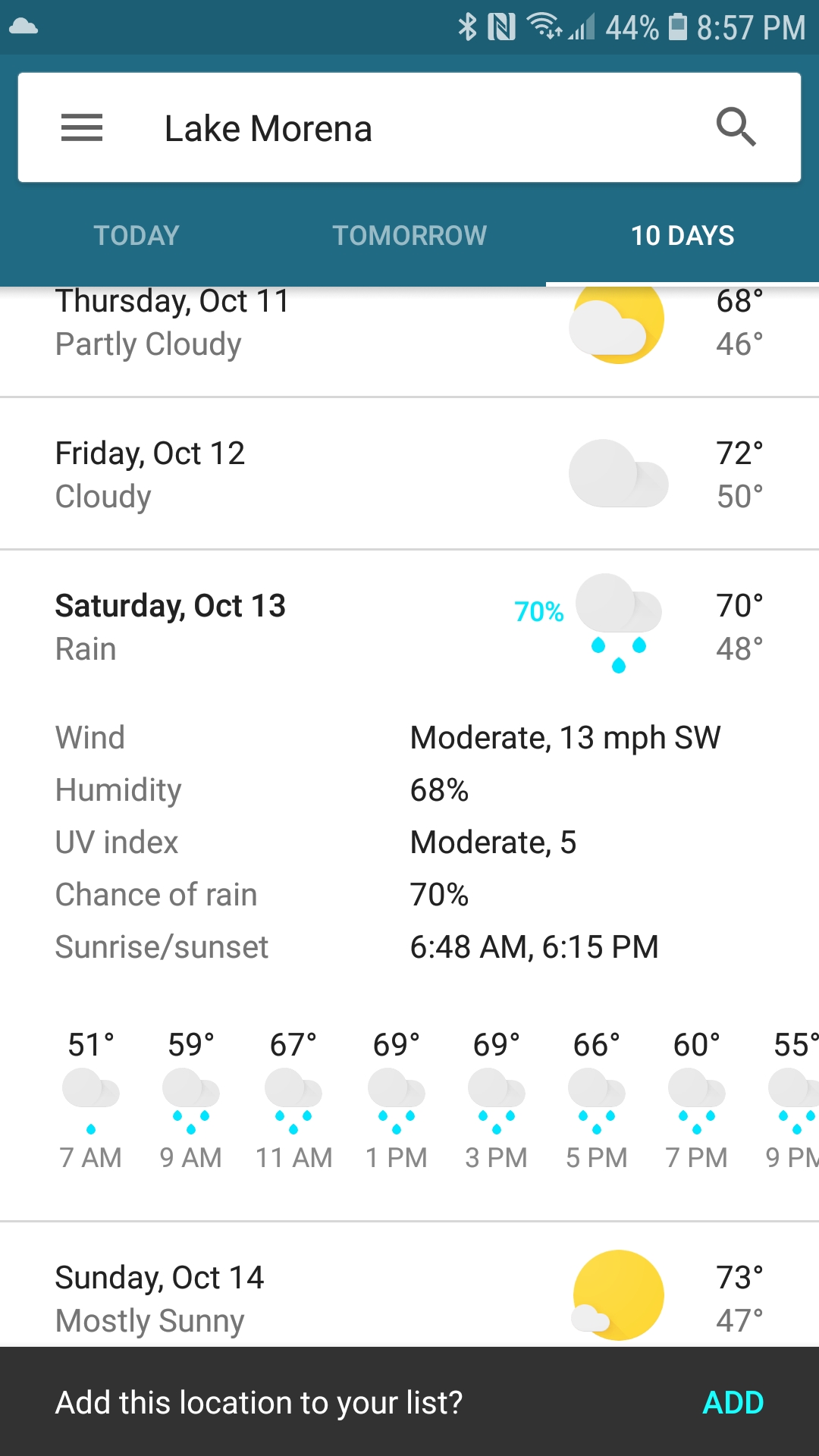Open the hamburger menu drawer

(82, 127)
